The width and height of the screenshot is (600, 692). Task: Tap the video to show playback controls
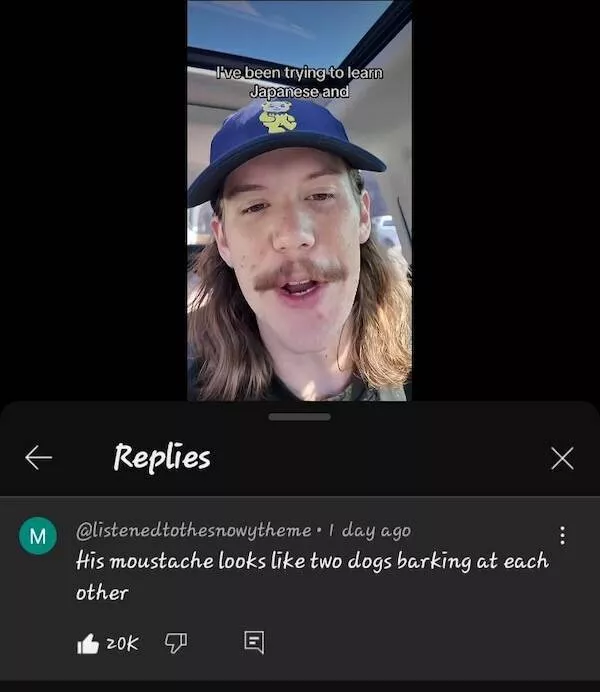299,200
